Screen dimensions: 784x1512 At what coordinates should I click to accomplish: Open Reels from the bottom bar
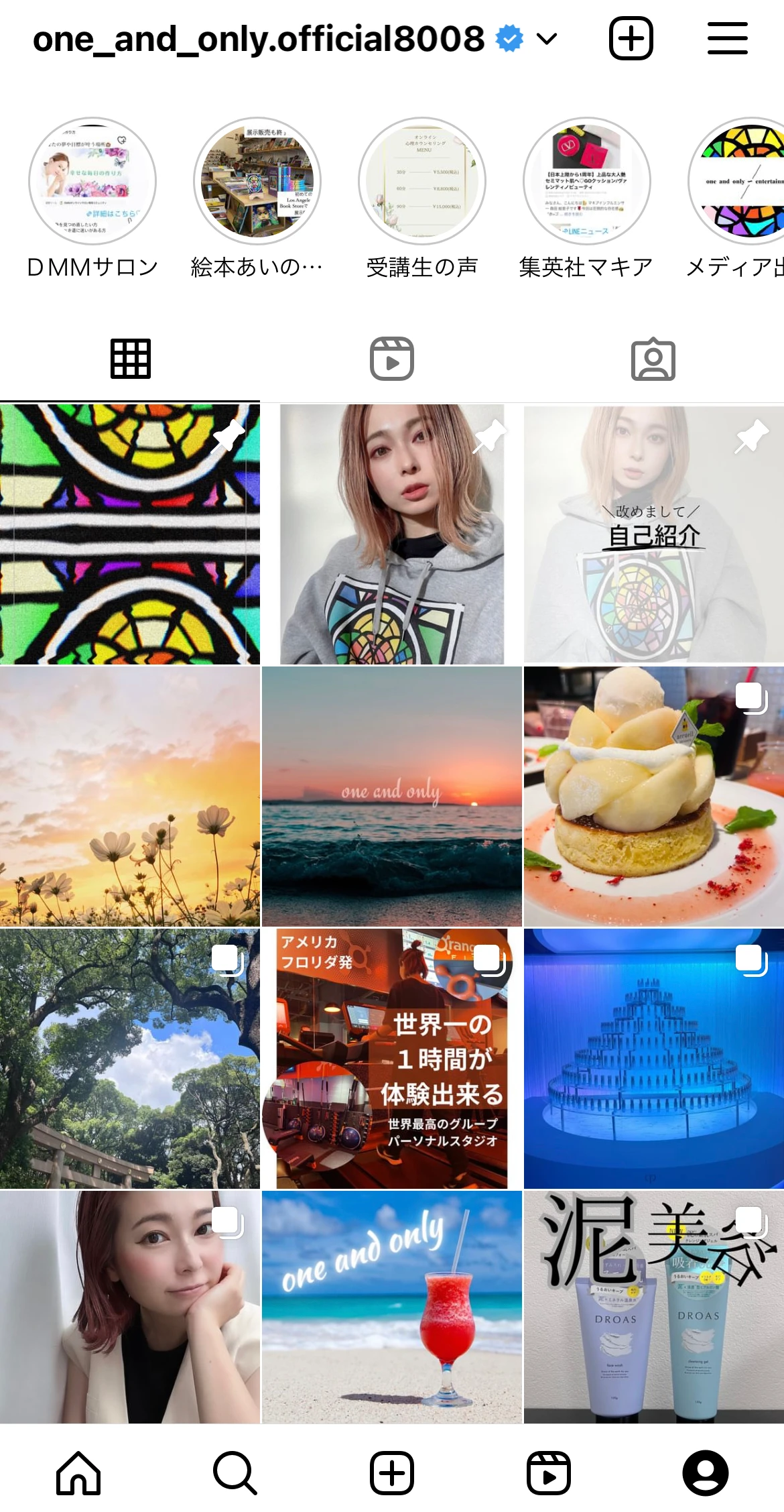click(x=549, y=1473)
